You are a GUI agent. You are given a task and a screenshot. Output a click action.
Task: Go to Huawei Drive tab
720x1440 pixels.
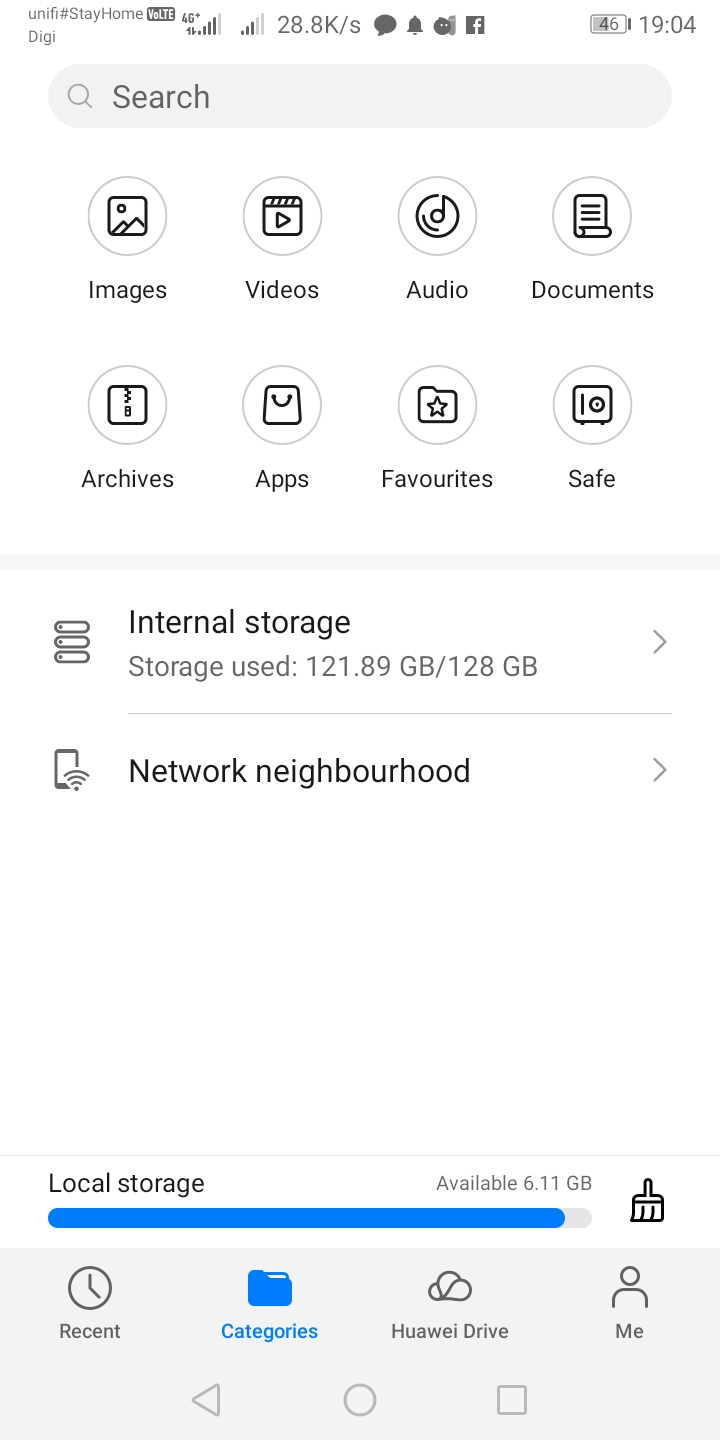450,1303
